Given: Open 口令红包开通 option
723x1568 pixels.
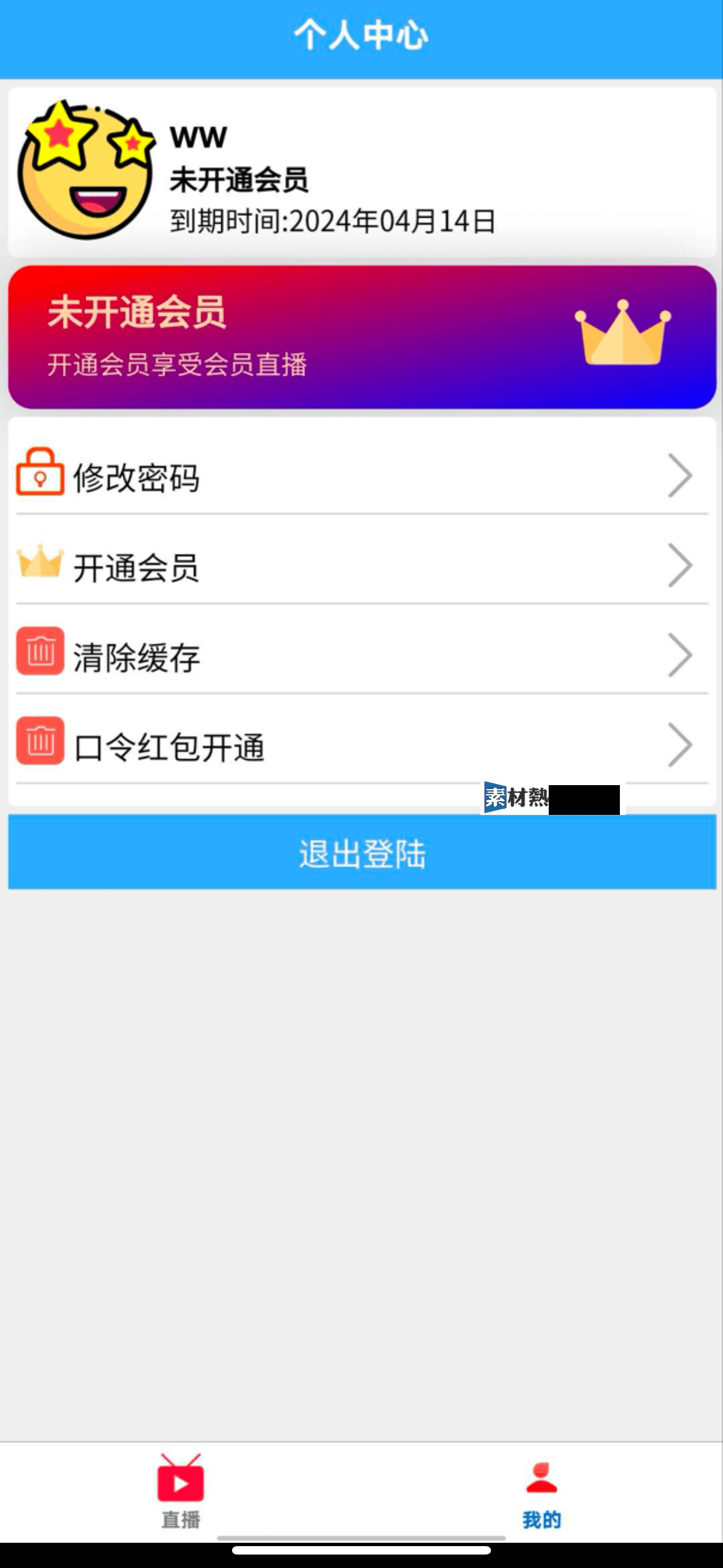Looking at the screenshot, I should point(361,746).
